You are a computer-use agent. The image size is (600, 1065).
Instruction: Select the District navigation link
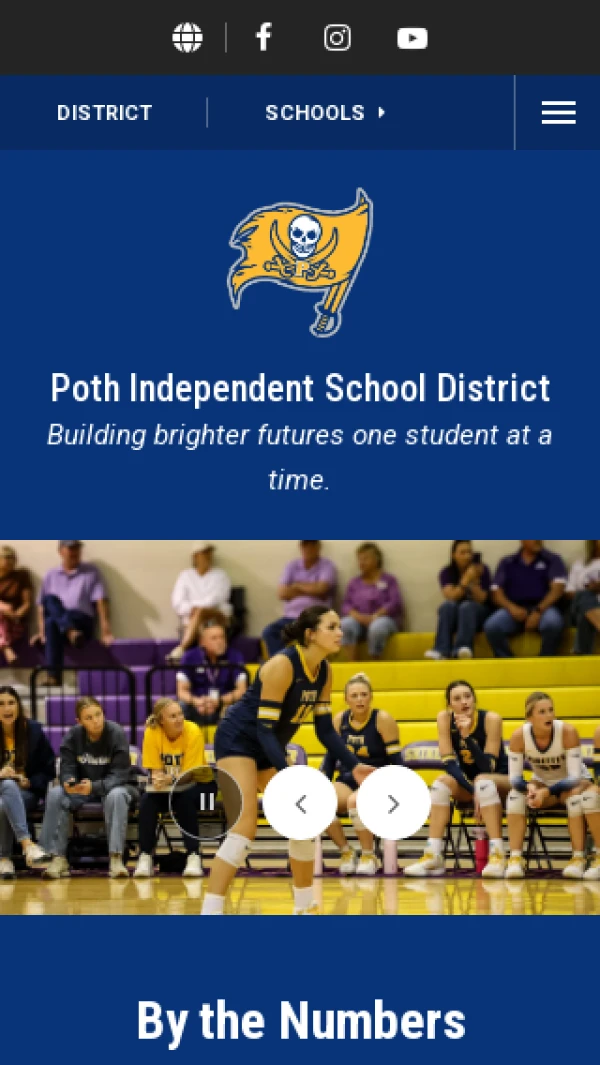point(104,113)
